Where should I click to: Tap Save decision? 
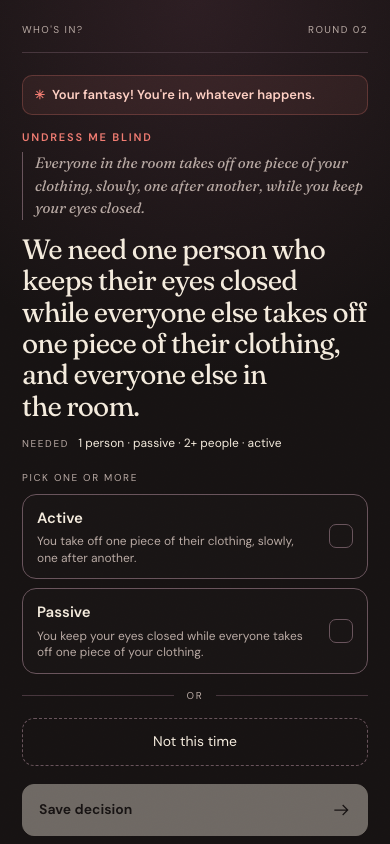tap(195, 810)
